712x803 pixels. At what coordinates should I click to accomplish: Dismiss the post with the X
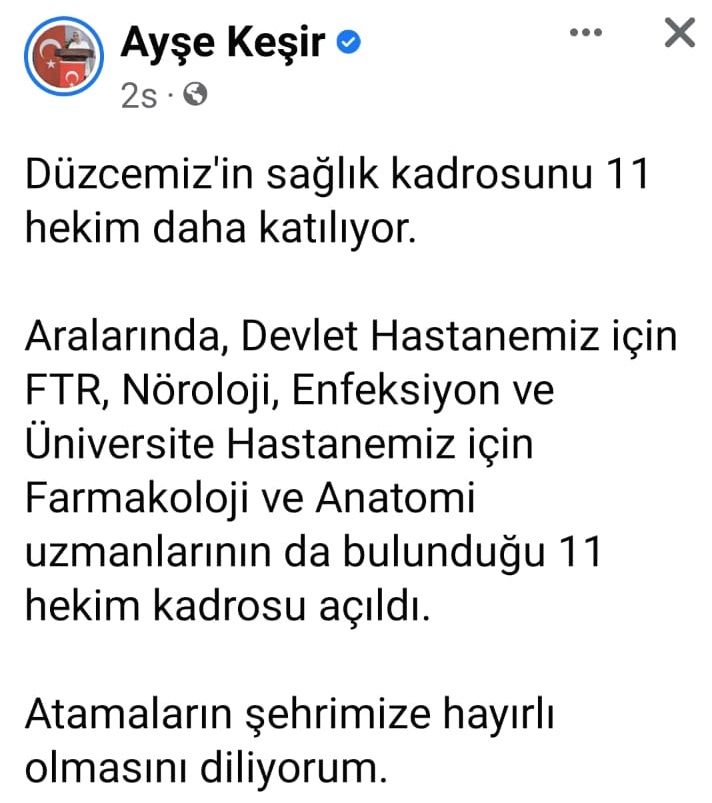(x=679, y=33)
